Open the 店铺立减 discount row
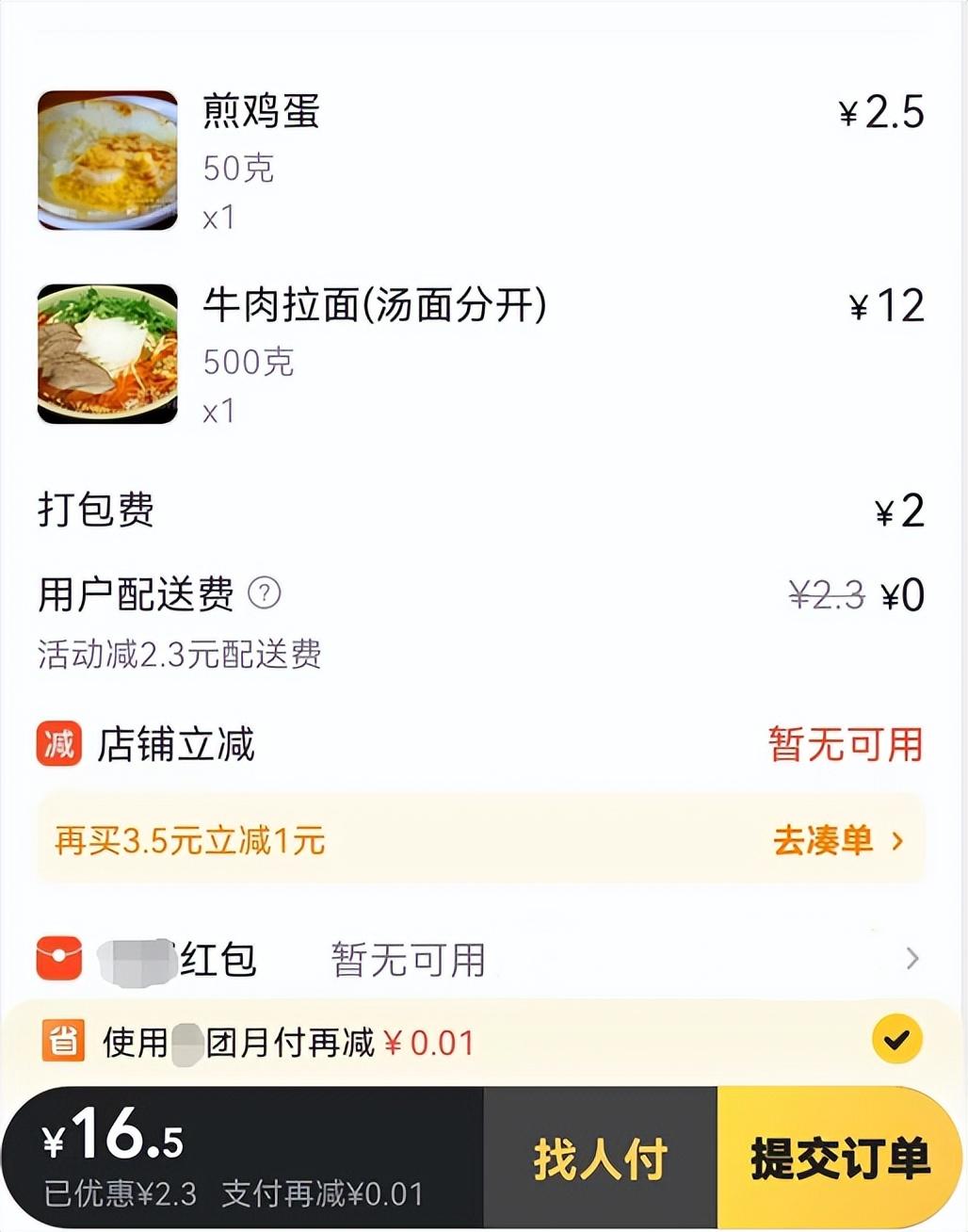The image size is (968, 1232). pos(480,744)
